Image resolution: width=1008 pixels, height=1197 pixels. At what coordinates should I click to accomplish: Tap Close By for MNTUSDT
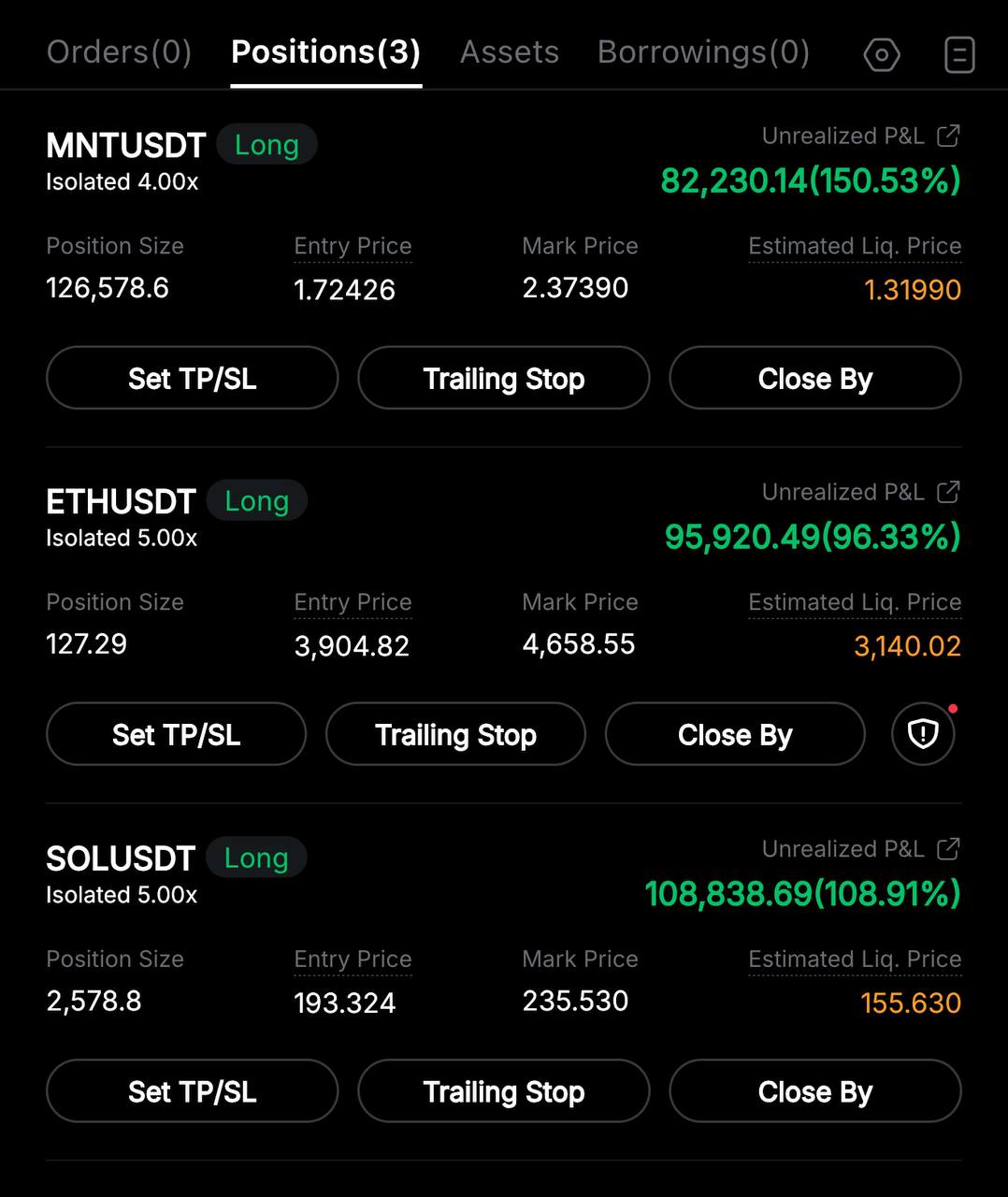pos(814,378)
